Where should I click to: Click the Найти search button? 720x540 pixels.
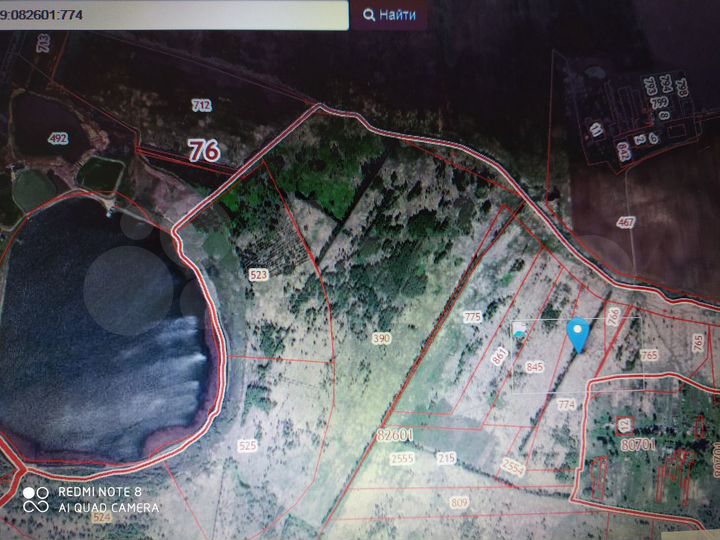[x=389, y=15]
